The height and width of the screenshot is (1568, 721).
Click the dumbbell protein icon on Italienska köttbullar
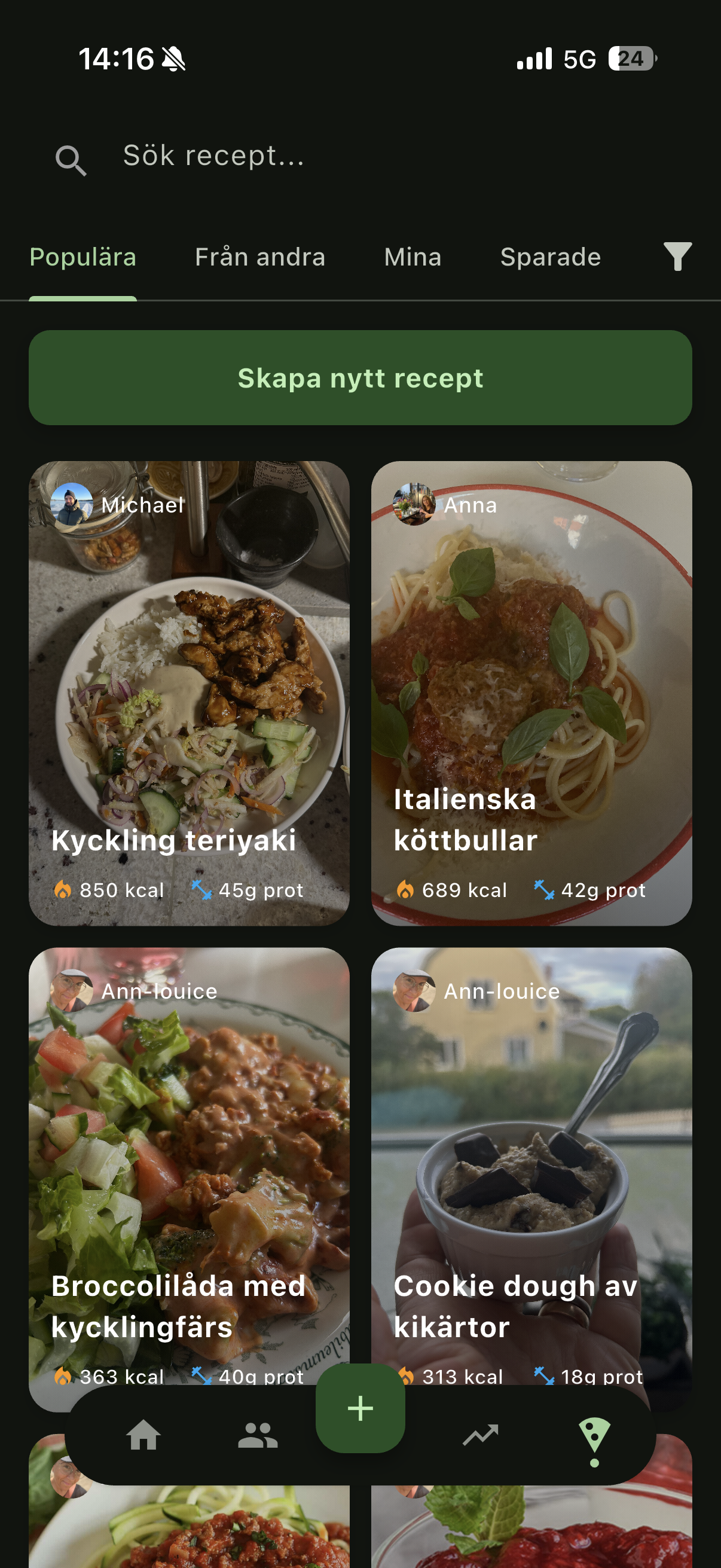pyautogui.click(x=547, y=889)
